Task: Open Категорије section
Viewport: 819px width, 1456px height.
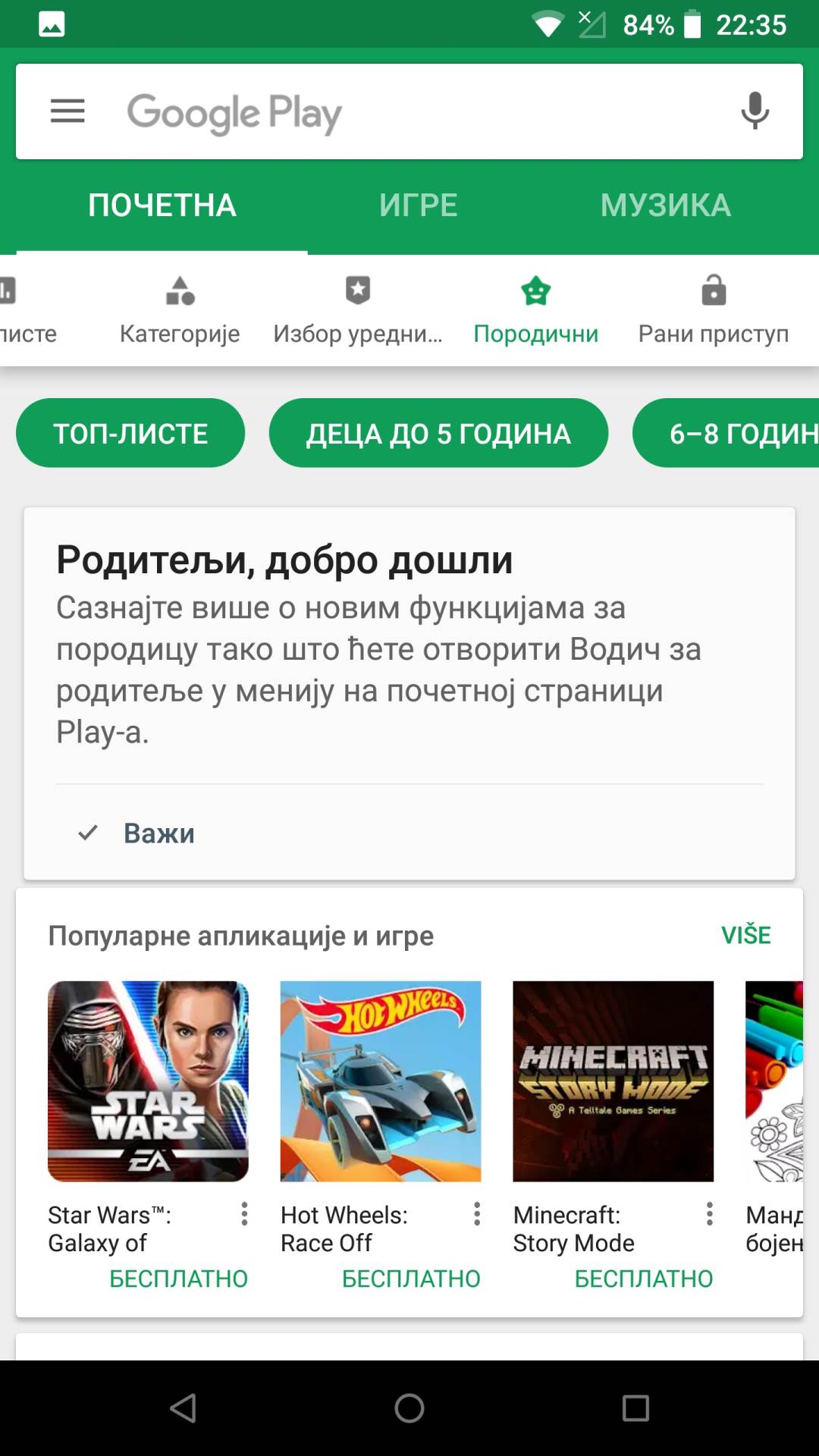Action: (180, 311)
